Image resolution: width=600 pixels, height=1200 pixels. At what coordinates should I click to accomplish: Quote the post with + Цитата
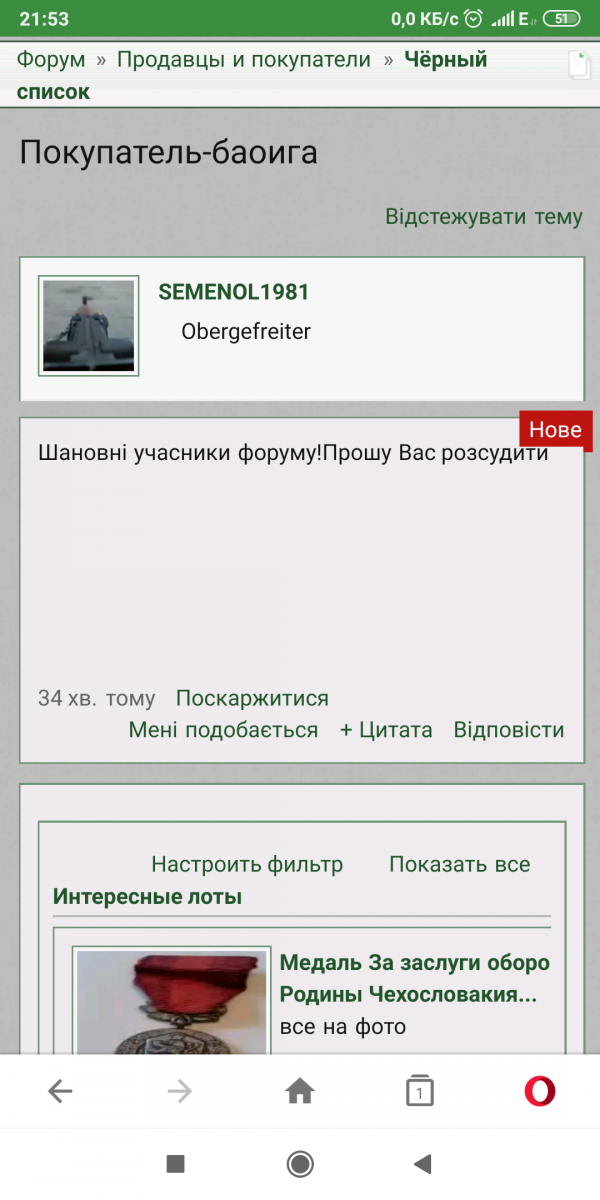[386, 730]
